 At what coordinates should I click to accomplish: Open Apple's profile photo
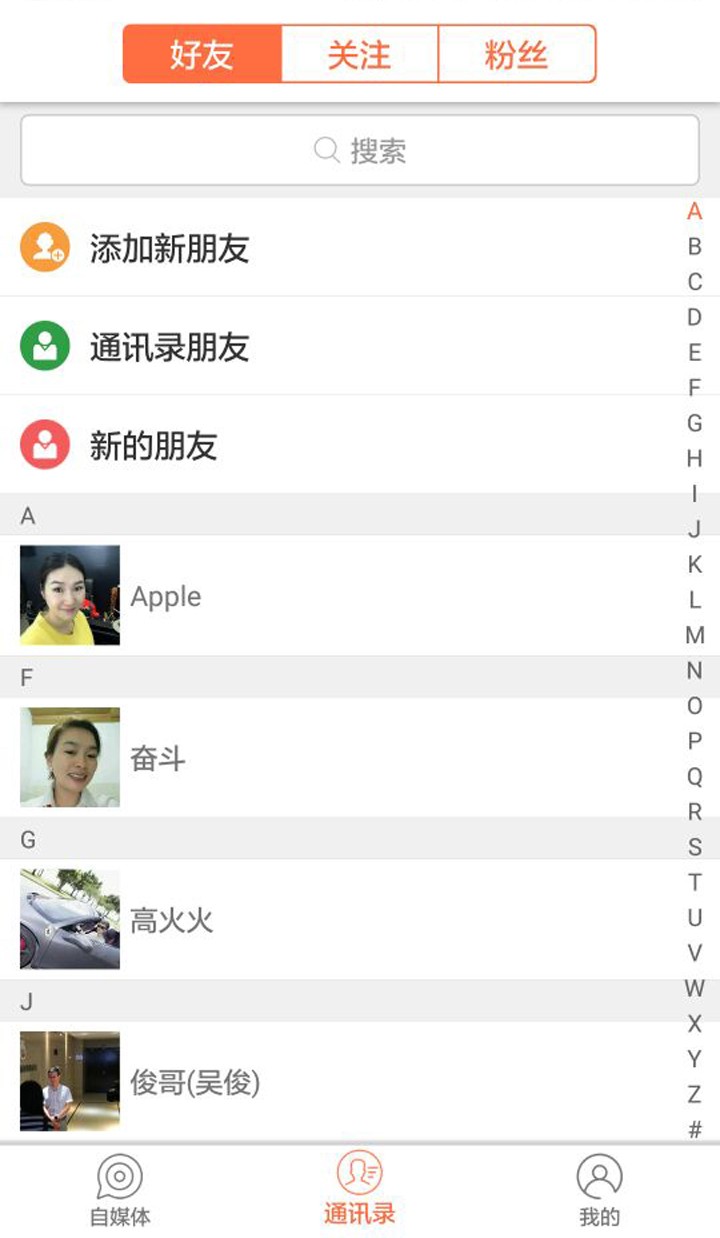68,594
